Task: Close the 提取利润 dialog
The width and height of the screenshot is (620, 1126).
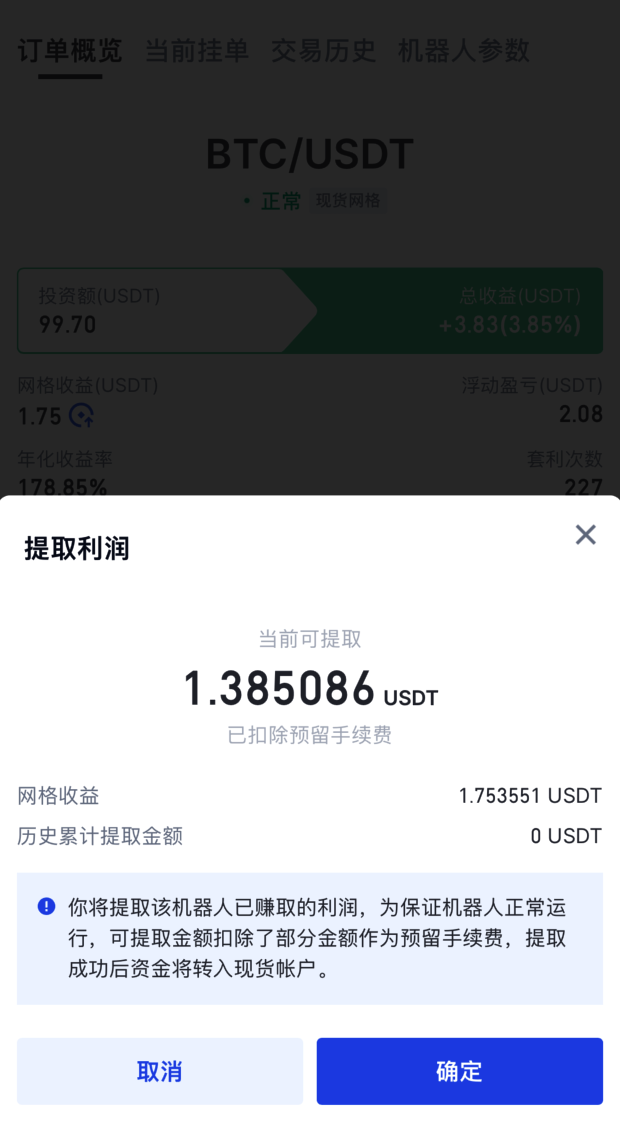Action: (x=586, y=535)
